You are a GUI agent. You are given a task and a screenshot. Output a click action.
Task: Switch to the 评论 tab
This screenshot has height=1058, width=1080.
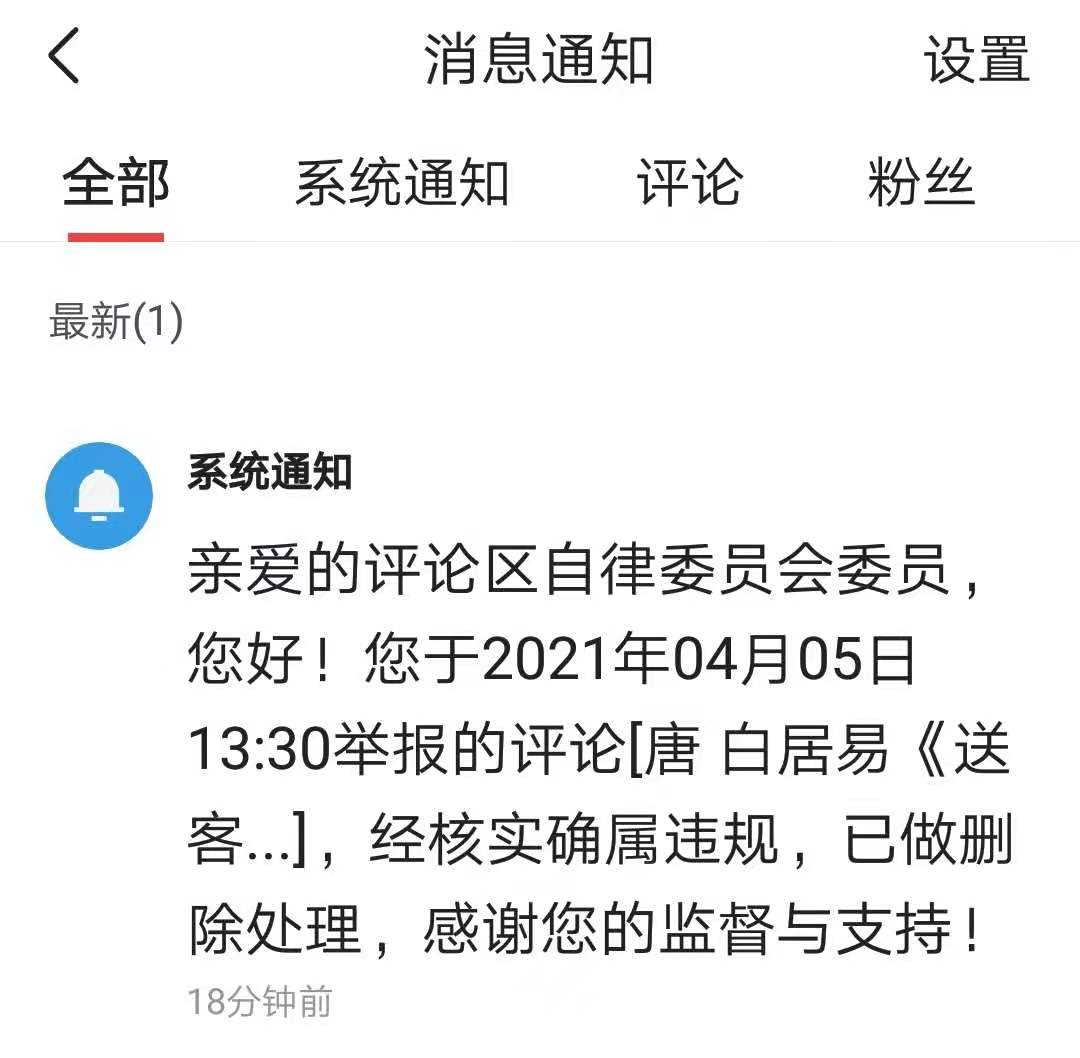[689, 184]
